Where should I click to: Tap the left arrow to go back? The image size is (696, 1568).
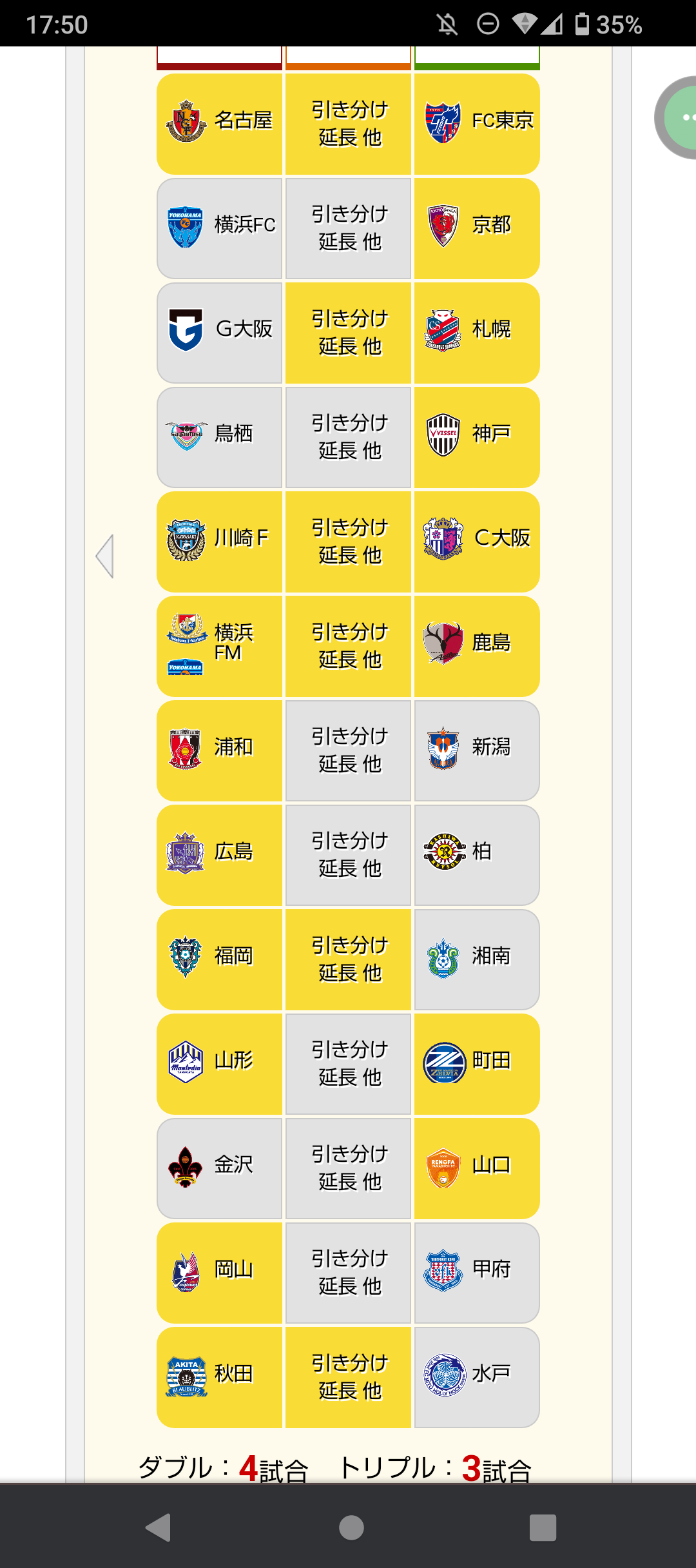pos(105,556)
